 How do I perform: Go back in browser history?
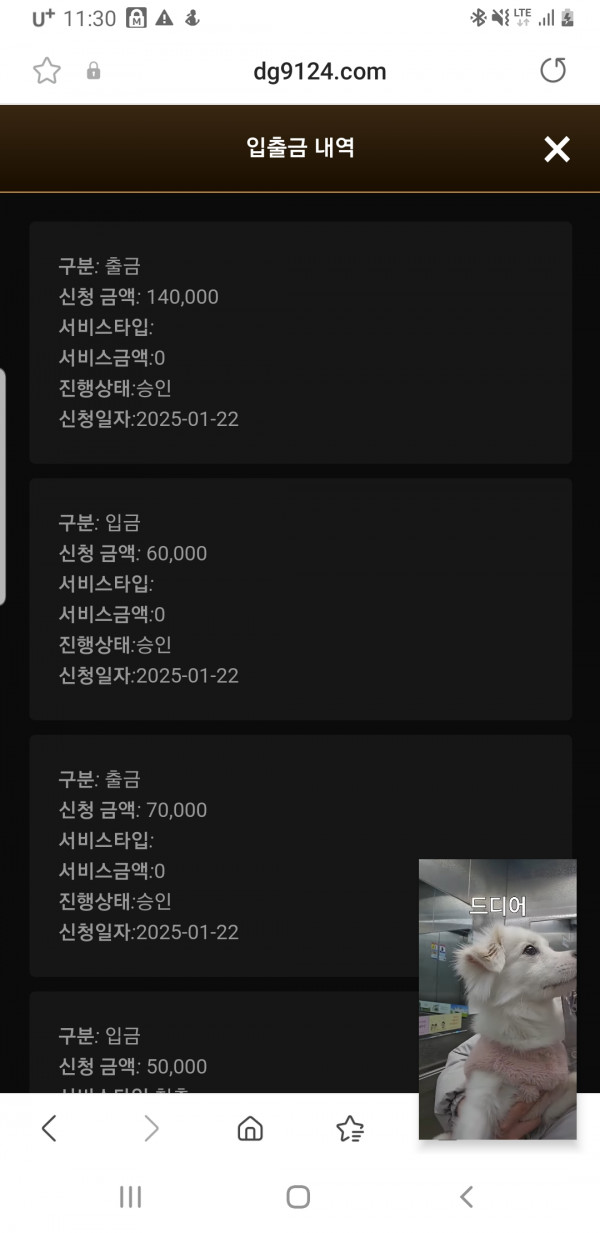tap(49, 1129)
